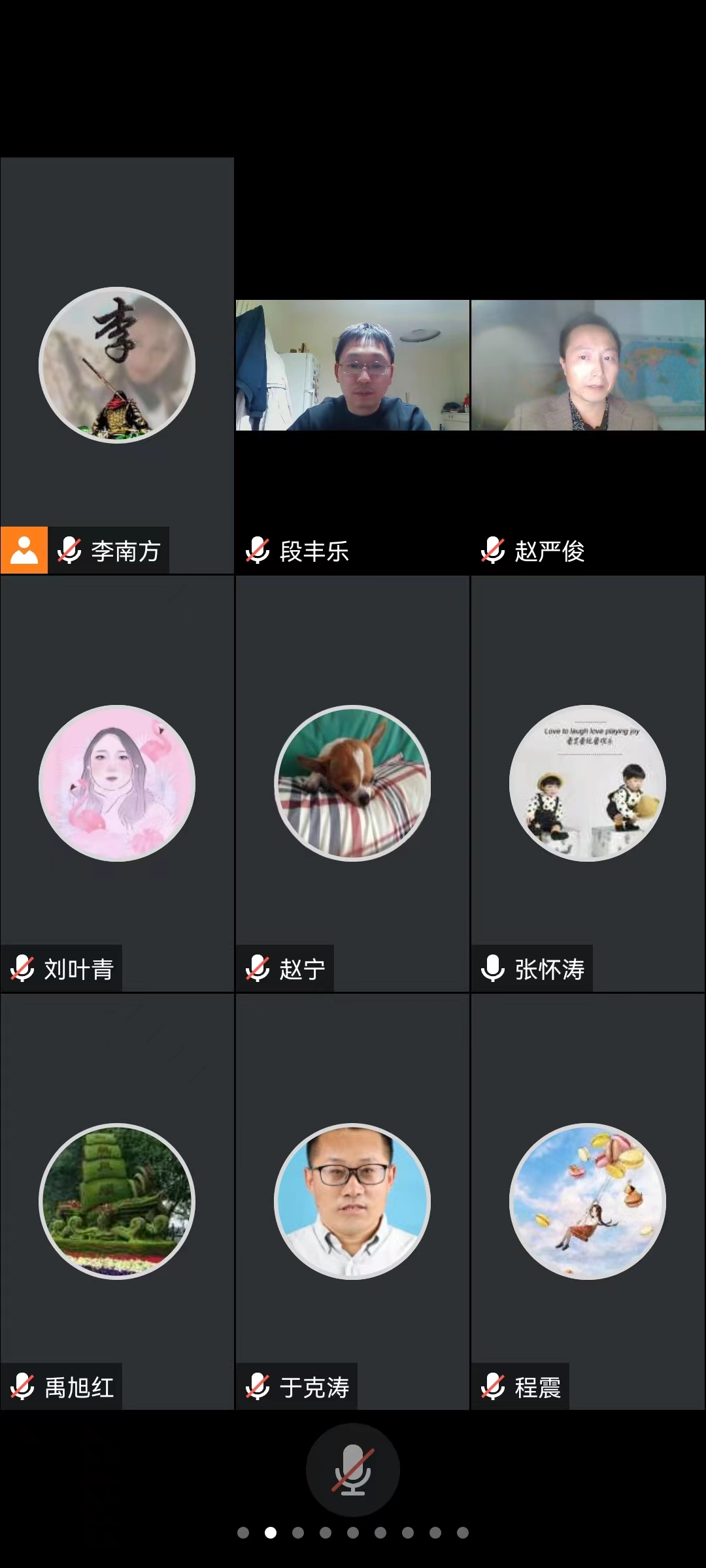Select 程震's participant tile

588,1201
